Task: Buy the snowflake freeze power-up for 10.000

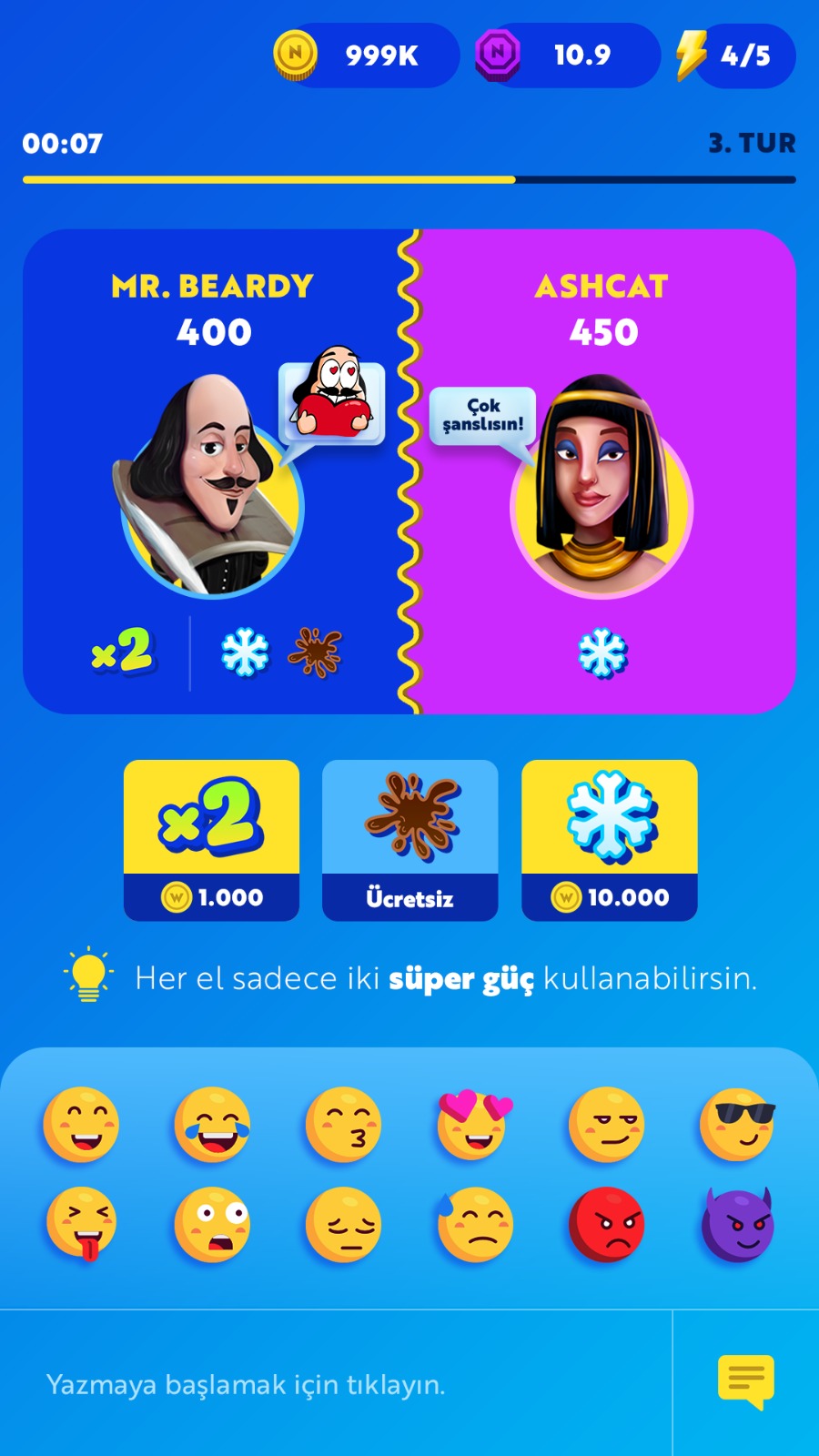Action: [609, 839]
